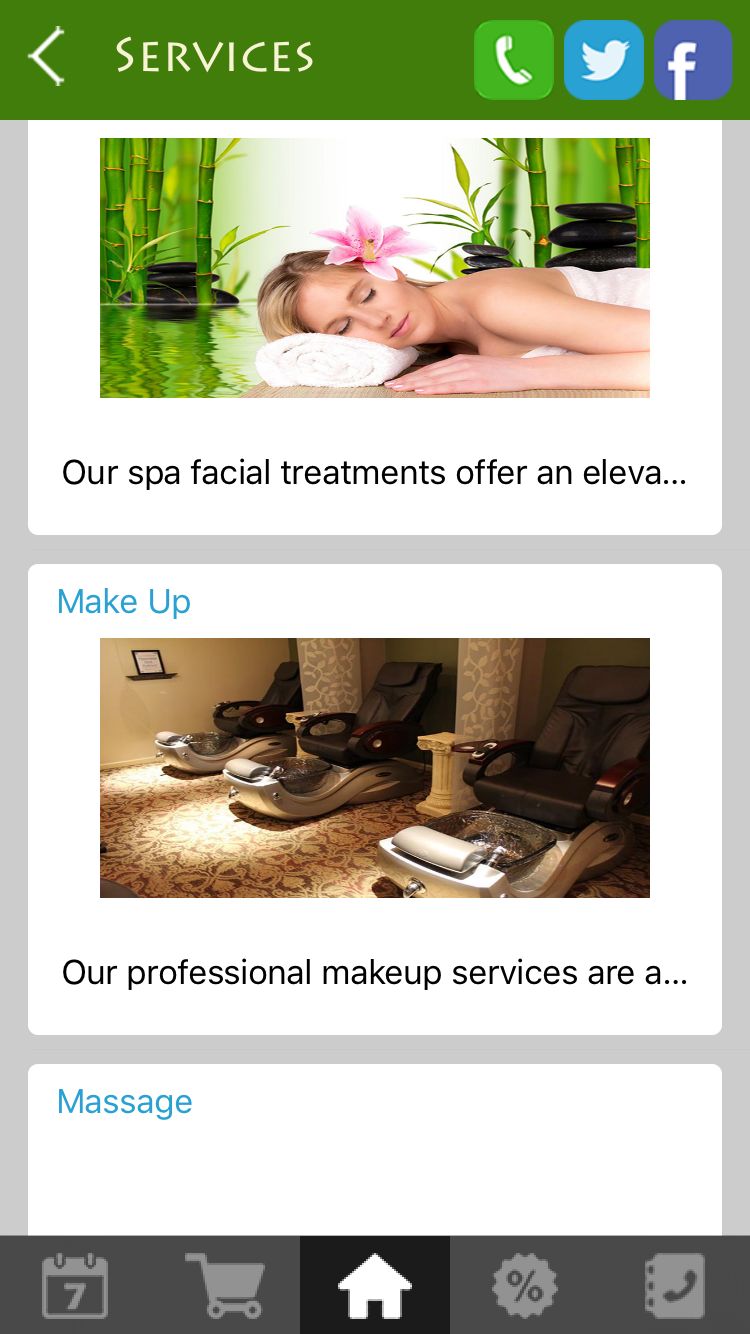This screenshot has height=1334, width=750.
Task: Open the Twitter page
Action: coord(603,60)
